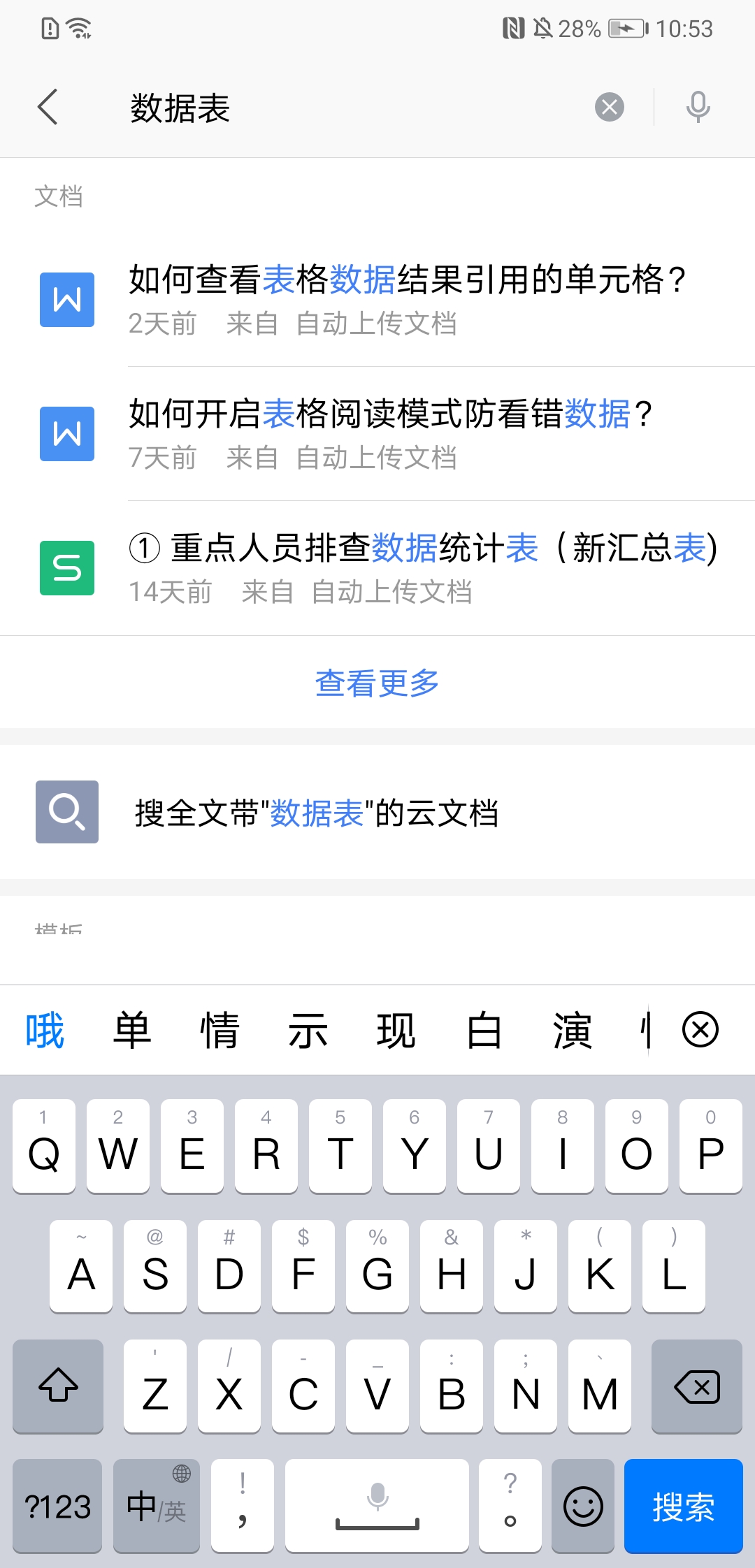Delete a character with the backspace key
755x1568 pixels.
tap(696, 1386)
